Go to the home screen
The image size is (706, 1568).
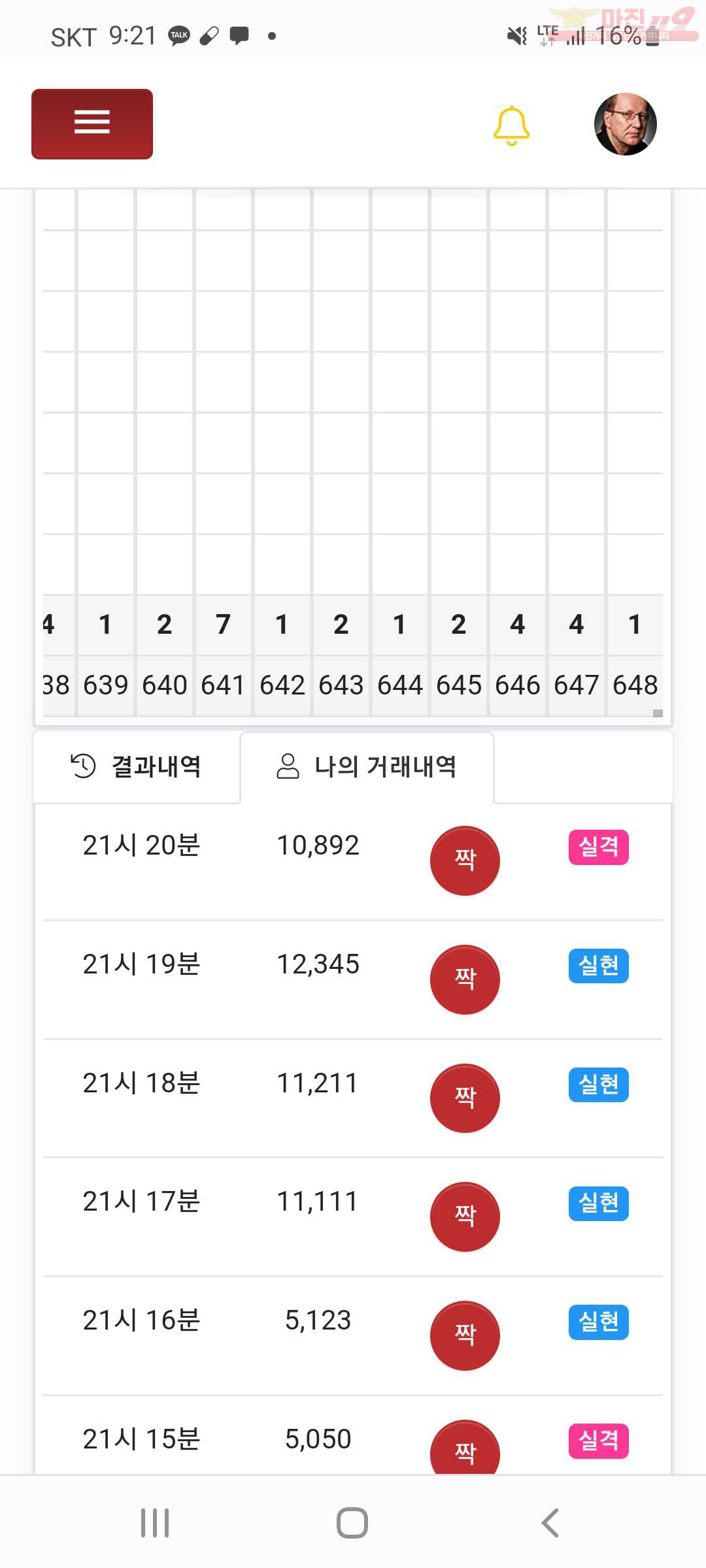352,1523
